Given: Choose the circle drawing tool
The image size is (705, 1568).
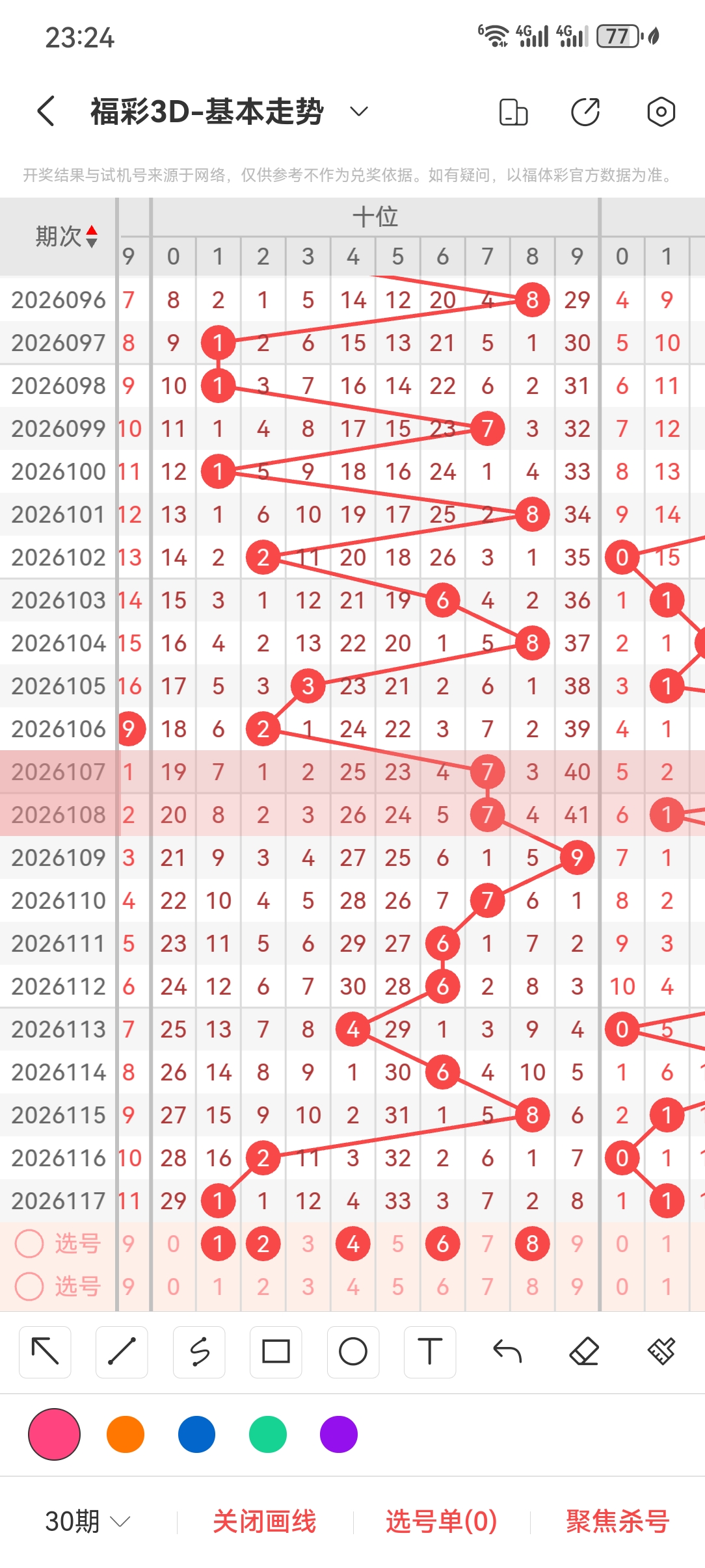Looking at the screenshot, I should (353, 1352).
